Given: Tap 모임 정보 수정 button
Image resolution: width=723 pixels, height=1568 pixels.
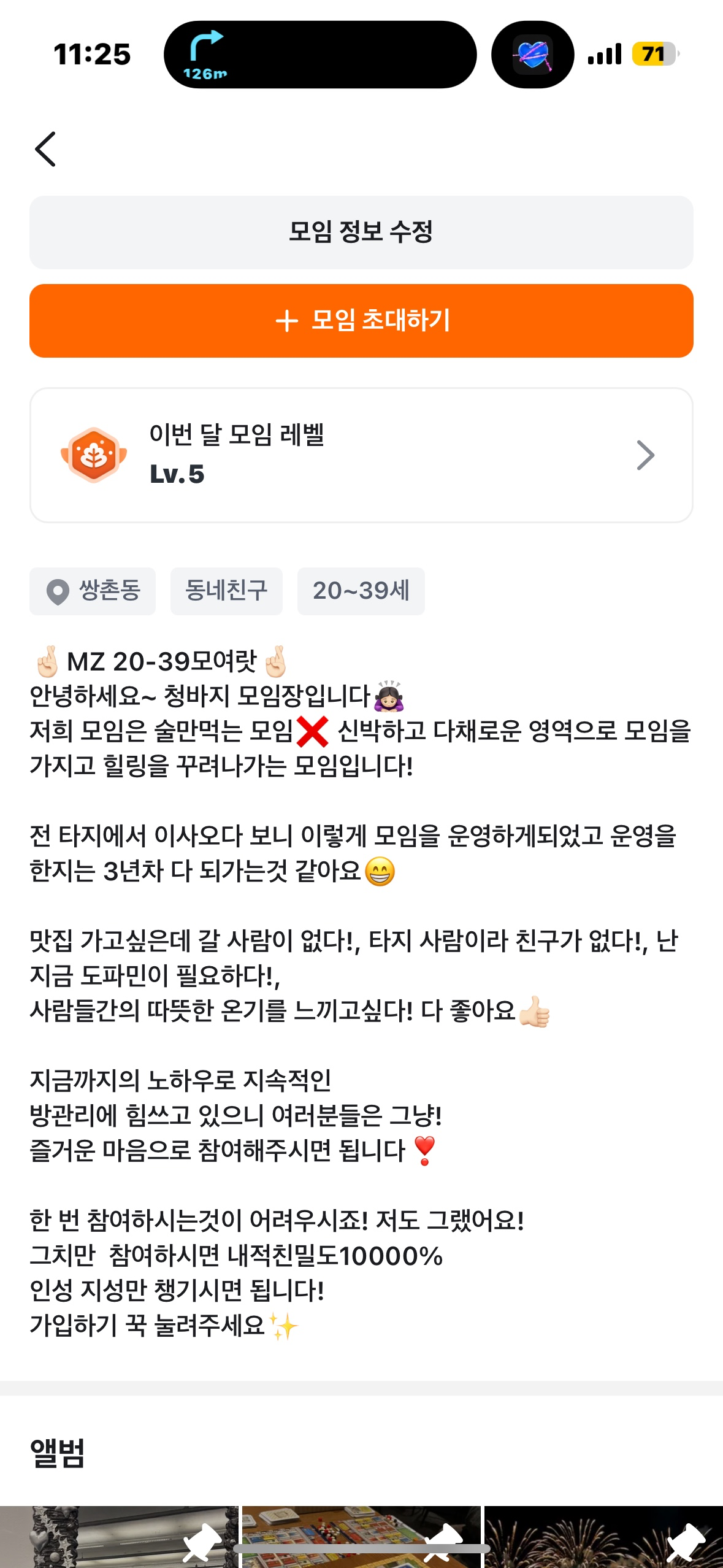Looking at the screenshot, I should coord(361,233).
